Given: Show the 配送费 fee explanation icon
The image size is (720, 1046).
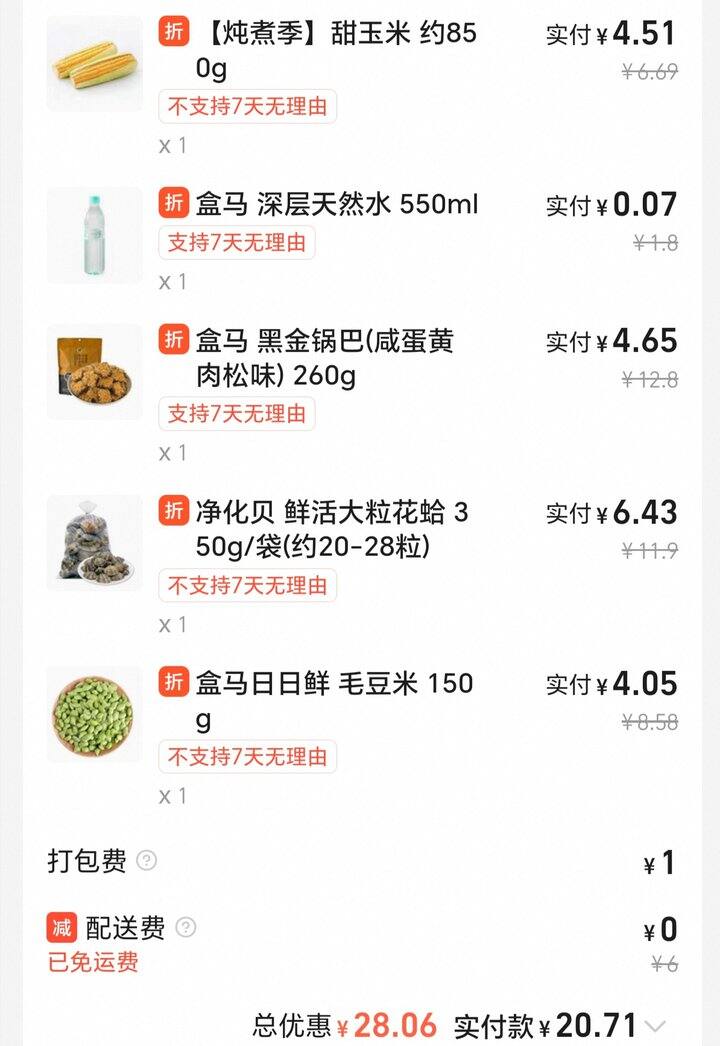Looking at the screenshot, I should click(186, 928).
